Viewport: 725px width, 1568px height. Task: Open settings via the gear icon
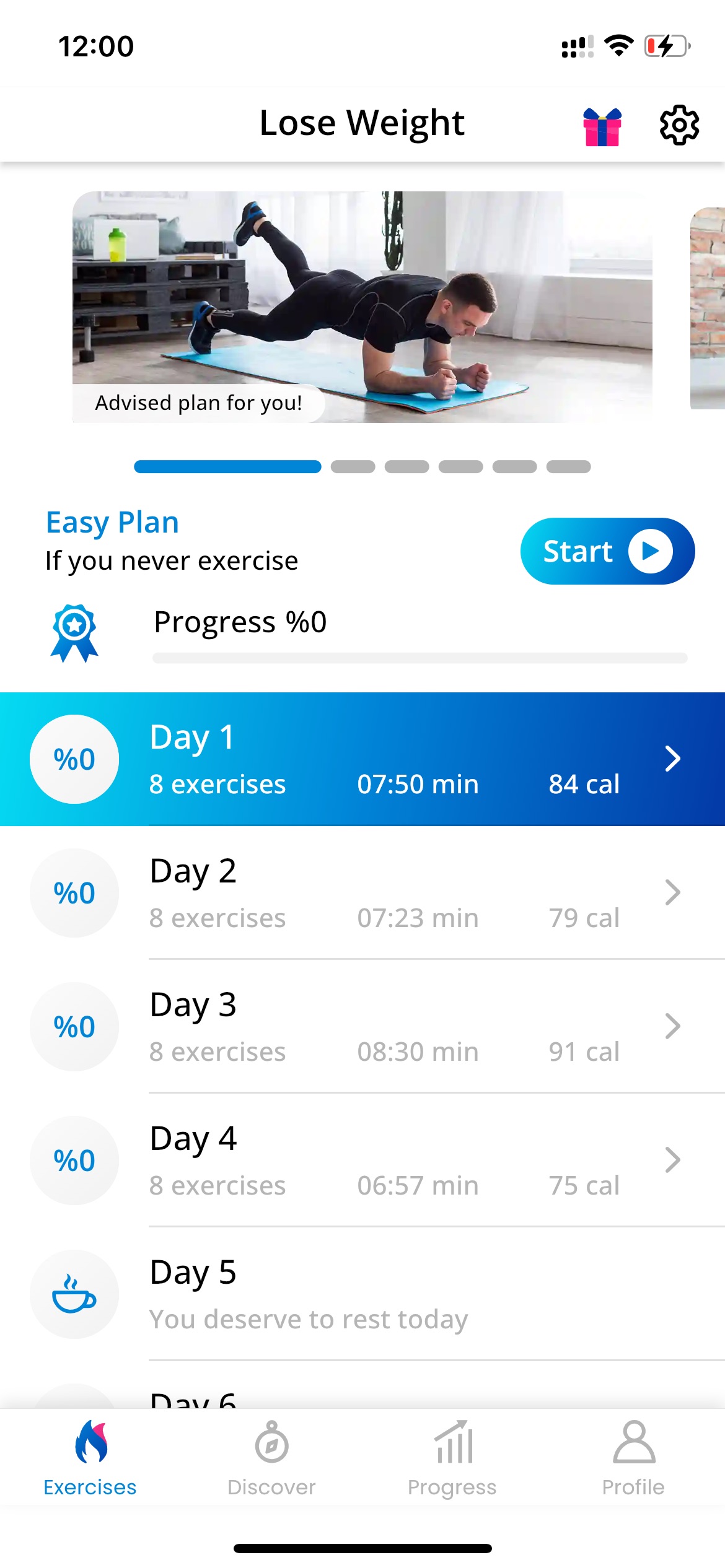pos(679,125)
